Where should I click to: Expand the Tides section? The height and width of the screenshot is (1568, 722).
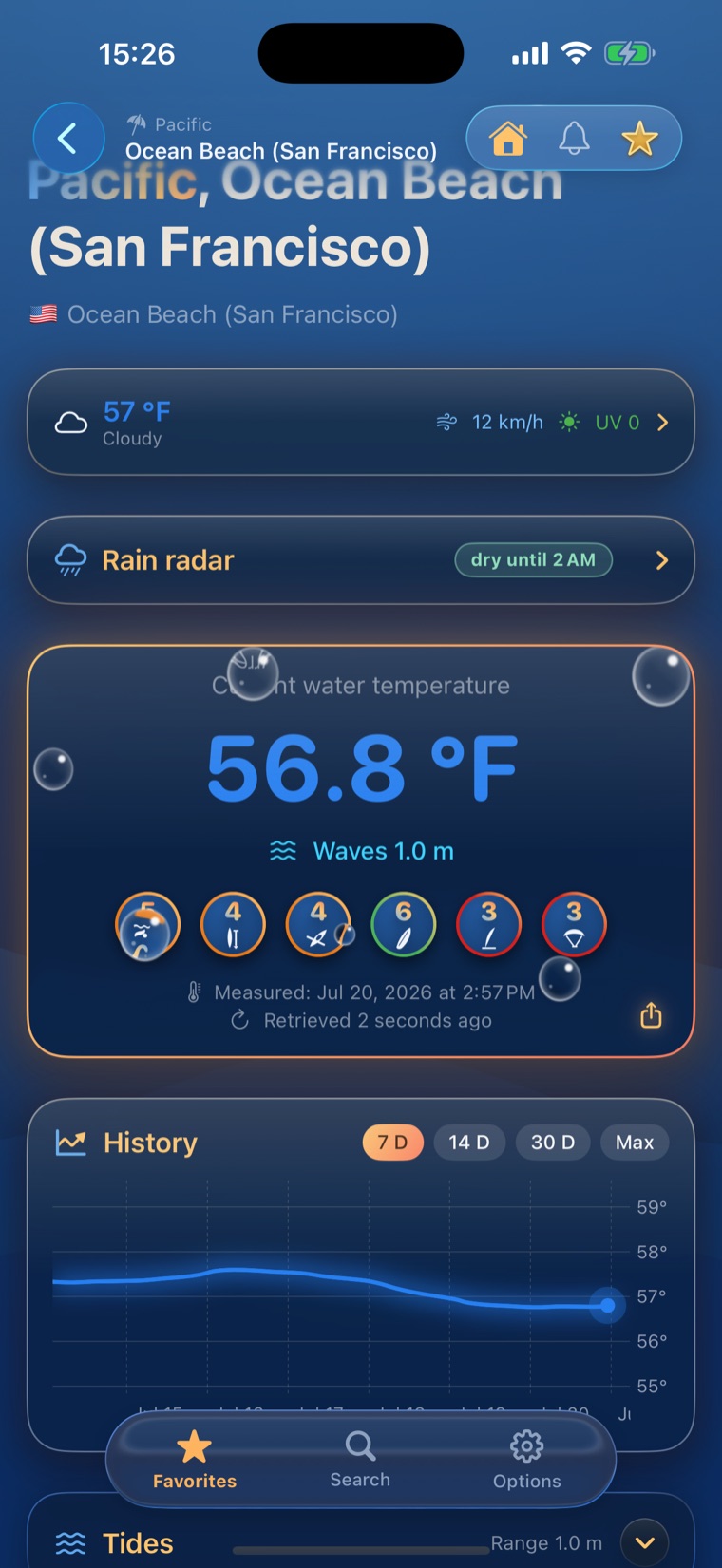[645, 1542]
